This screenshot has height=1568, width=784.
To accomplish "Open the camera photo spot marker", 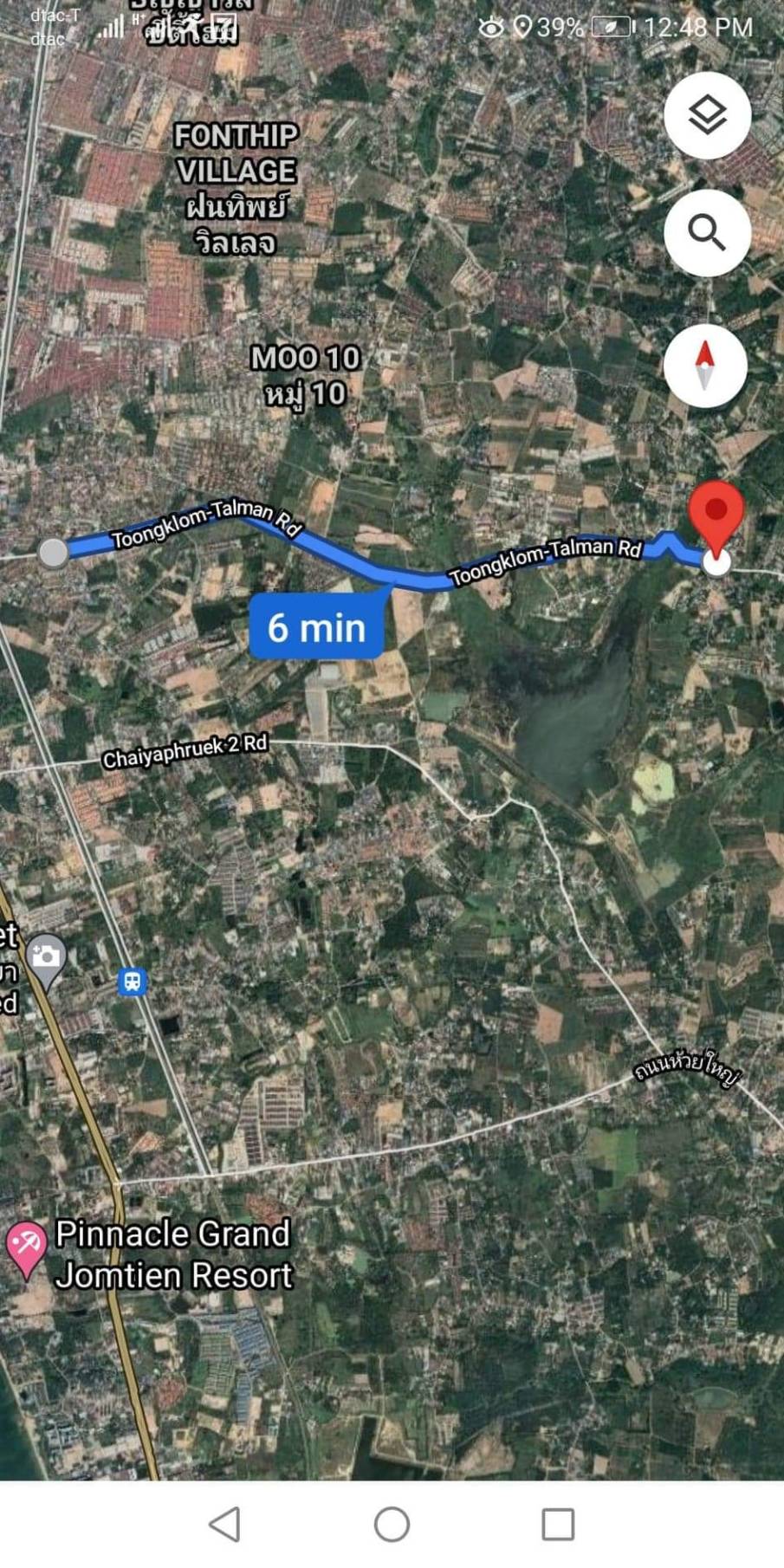I will click(x=48, y=954).
